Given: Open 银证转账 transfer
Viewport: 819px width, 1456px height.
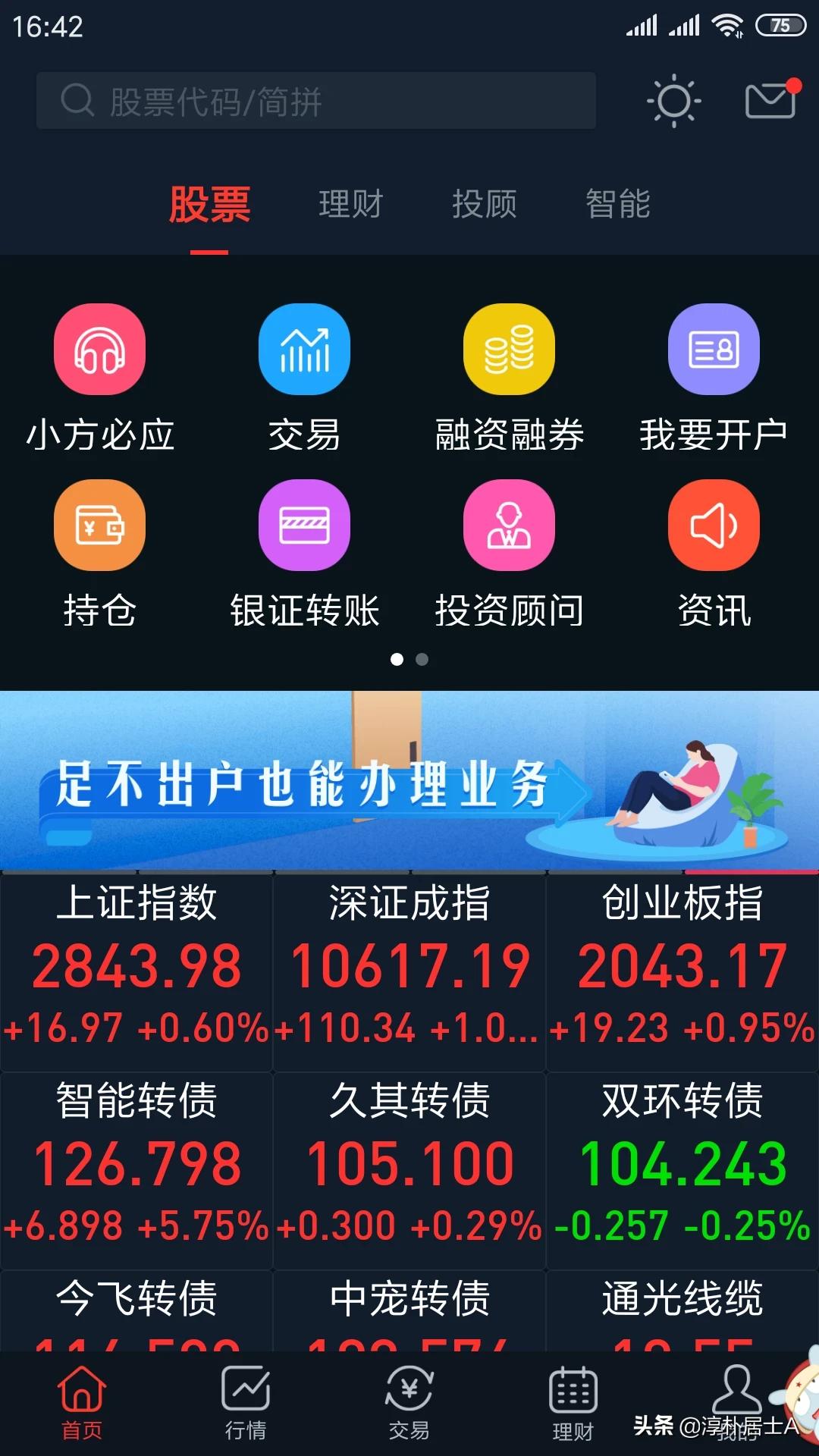Looking at the screenshot, I should coord(304,555).
